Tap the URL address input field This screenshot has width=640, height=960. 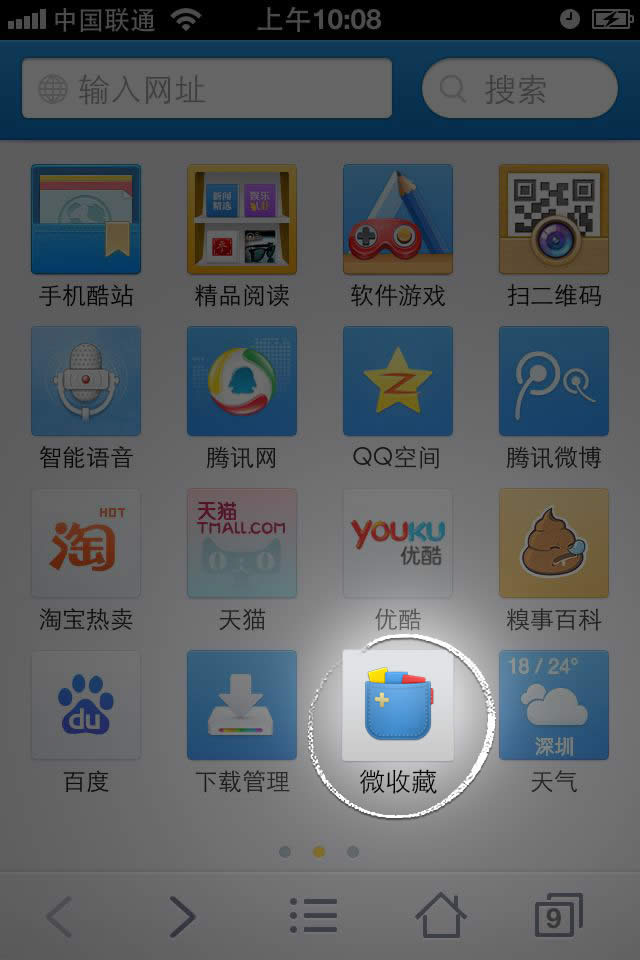(207, 90)
